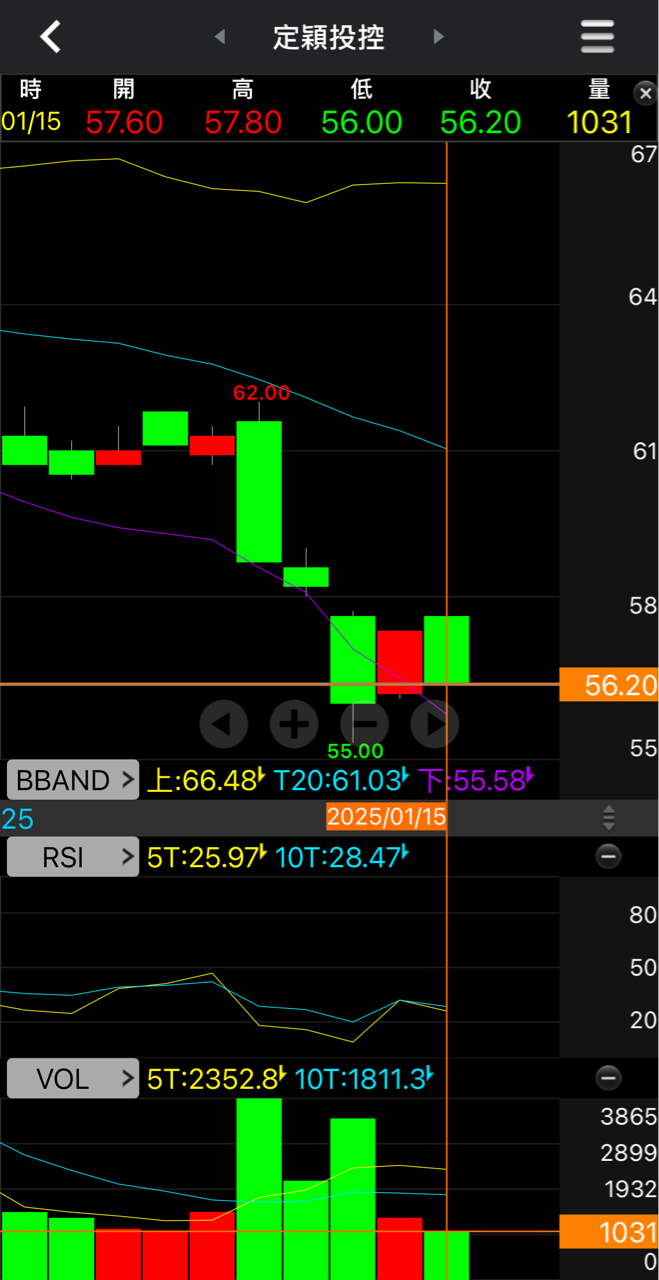Change the RSI indicator

click(73, 857)
